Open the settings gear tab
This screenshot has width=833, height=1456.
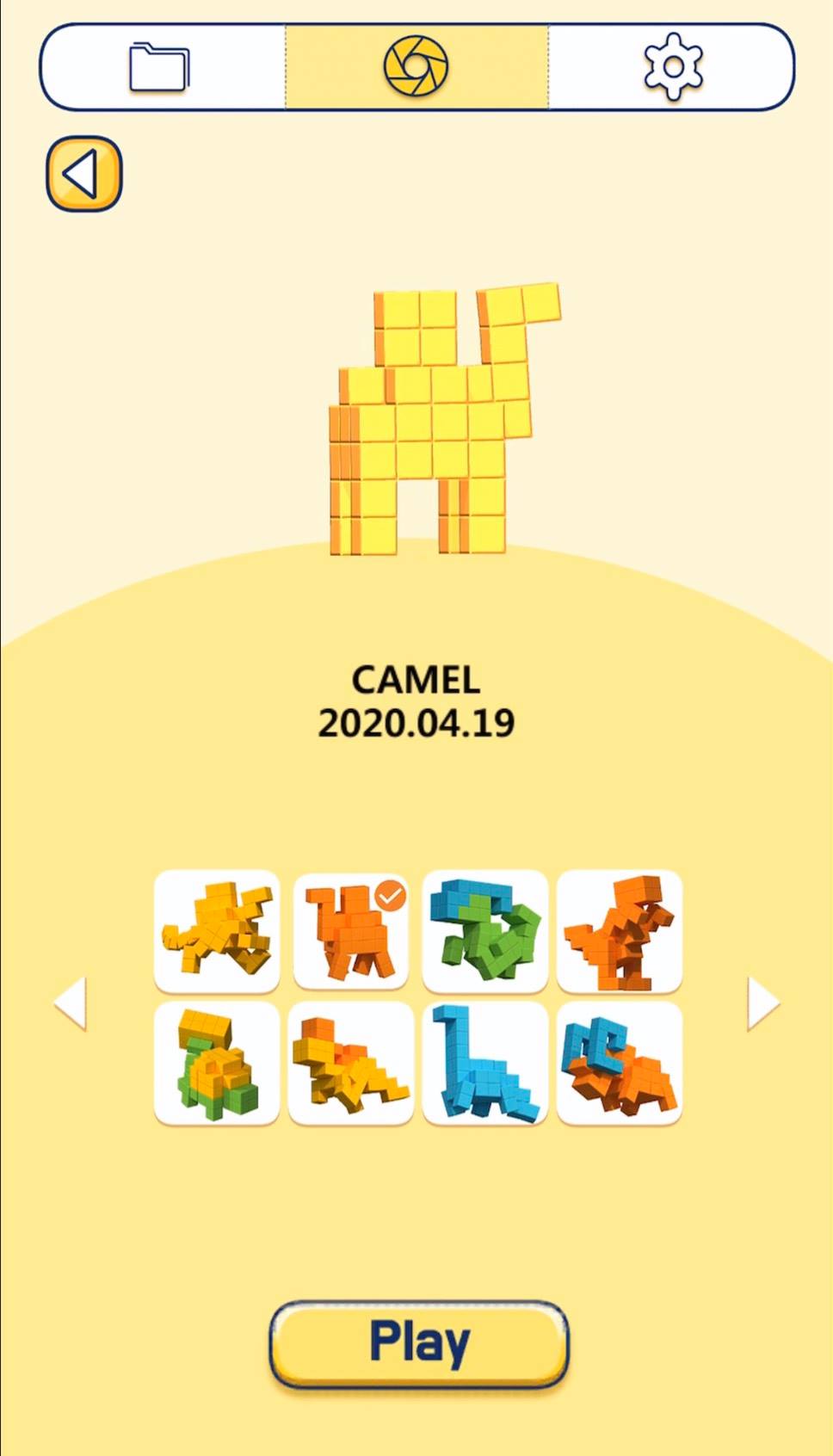pos(672,67)
